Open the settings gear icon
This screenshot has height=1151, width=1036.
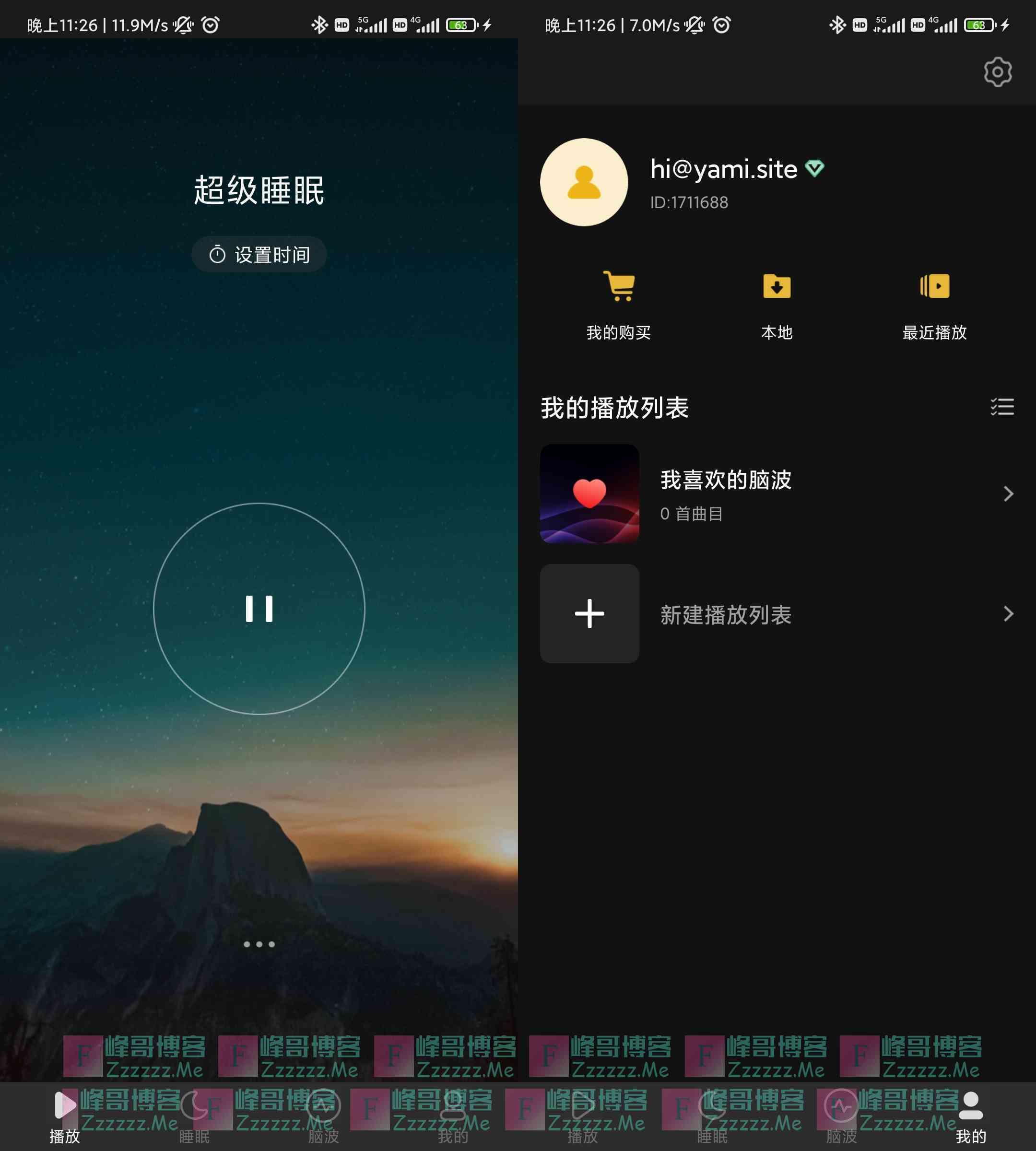(997, 72)
